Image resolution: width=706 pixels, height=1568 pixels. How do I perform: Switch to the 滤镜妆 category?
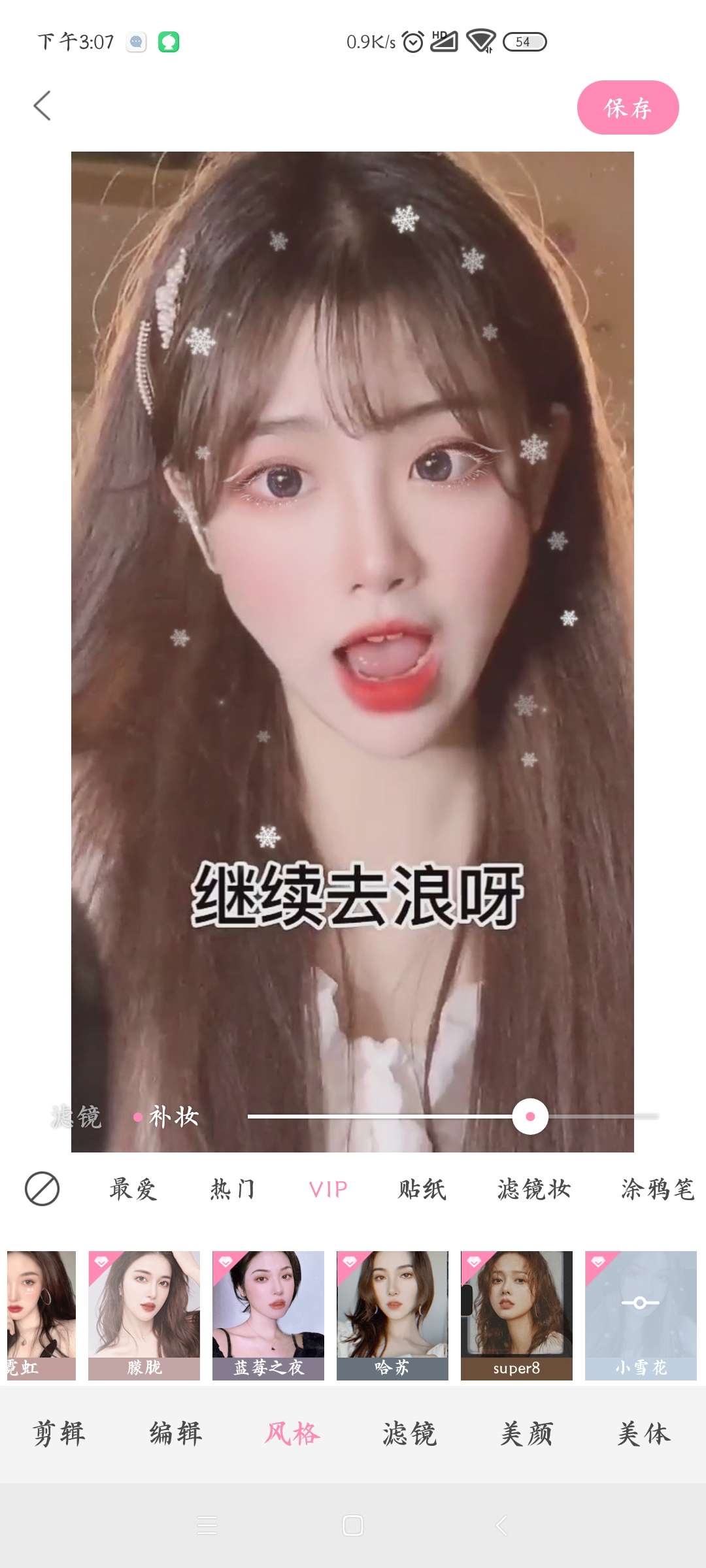tap(534, 1189)
